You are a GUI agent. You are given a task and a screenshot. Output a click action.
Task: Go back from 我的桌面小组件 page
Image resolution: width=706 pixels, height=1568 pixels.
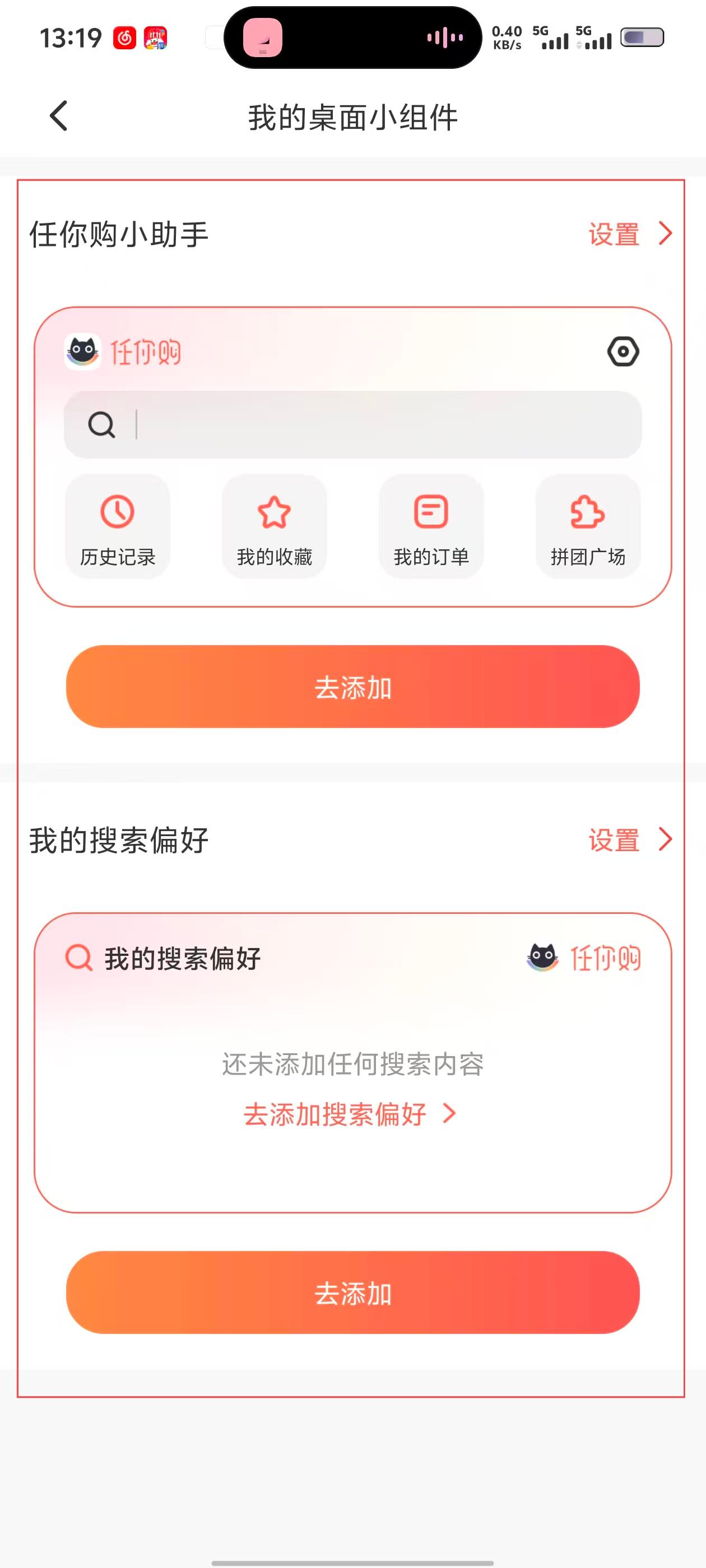coord(58,116)
